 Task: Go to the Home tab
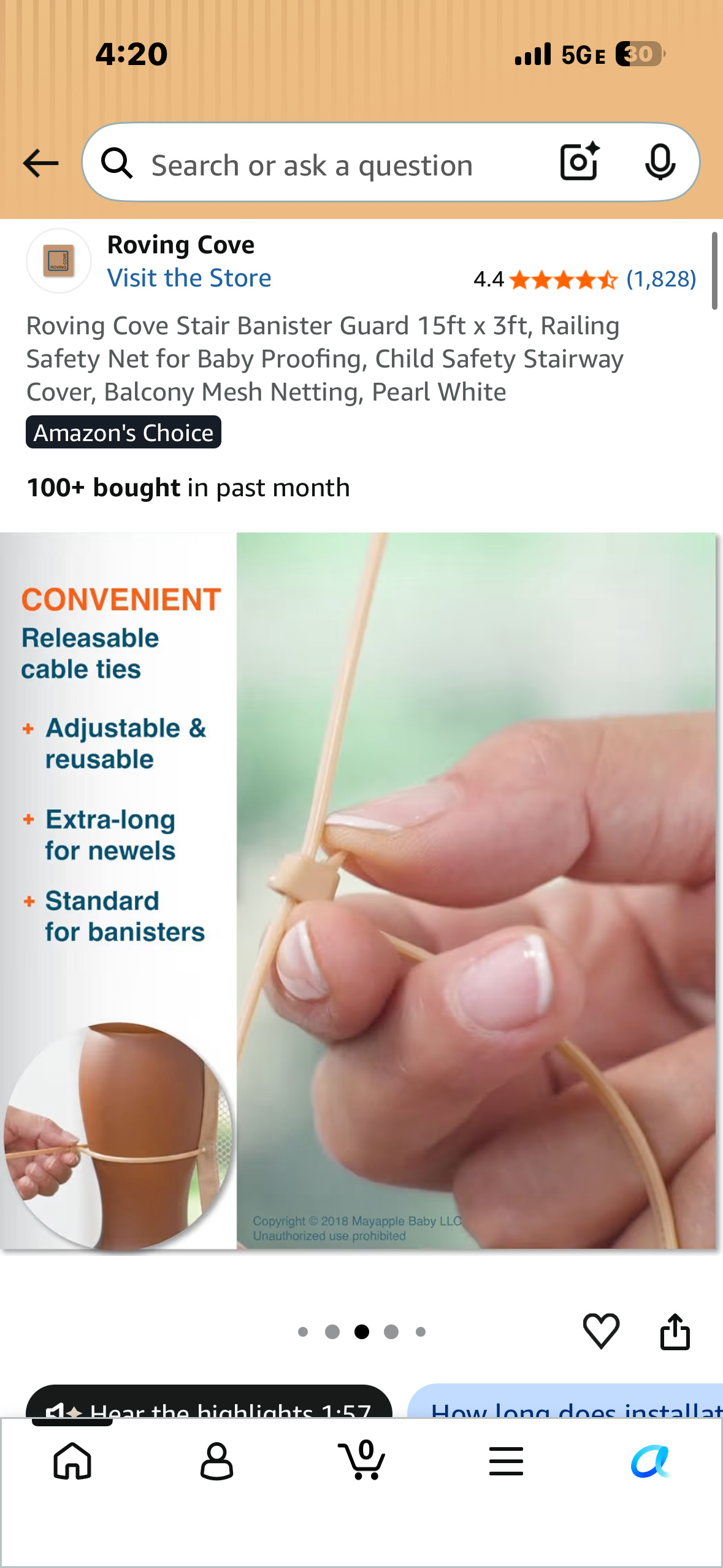click(x=72, y=1461)
